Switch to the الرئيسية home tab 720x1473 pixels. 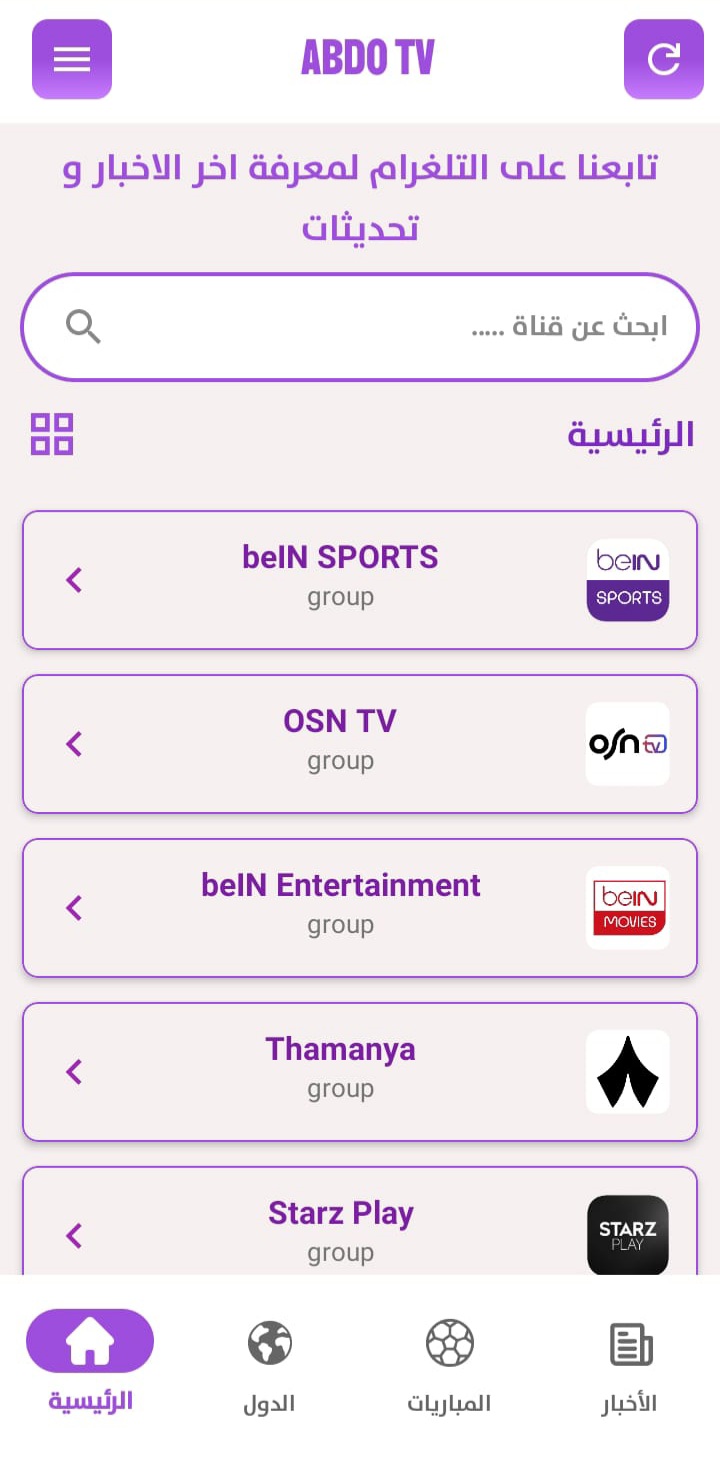90,1339
